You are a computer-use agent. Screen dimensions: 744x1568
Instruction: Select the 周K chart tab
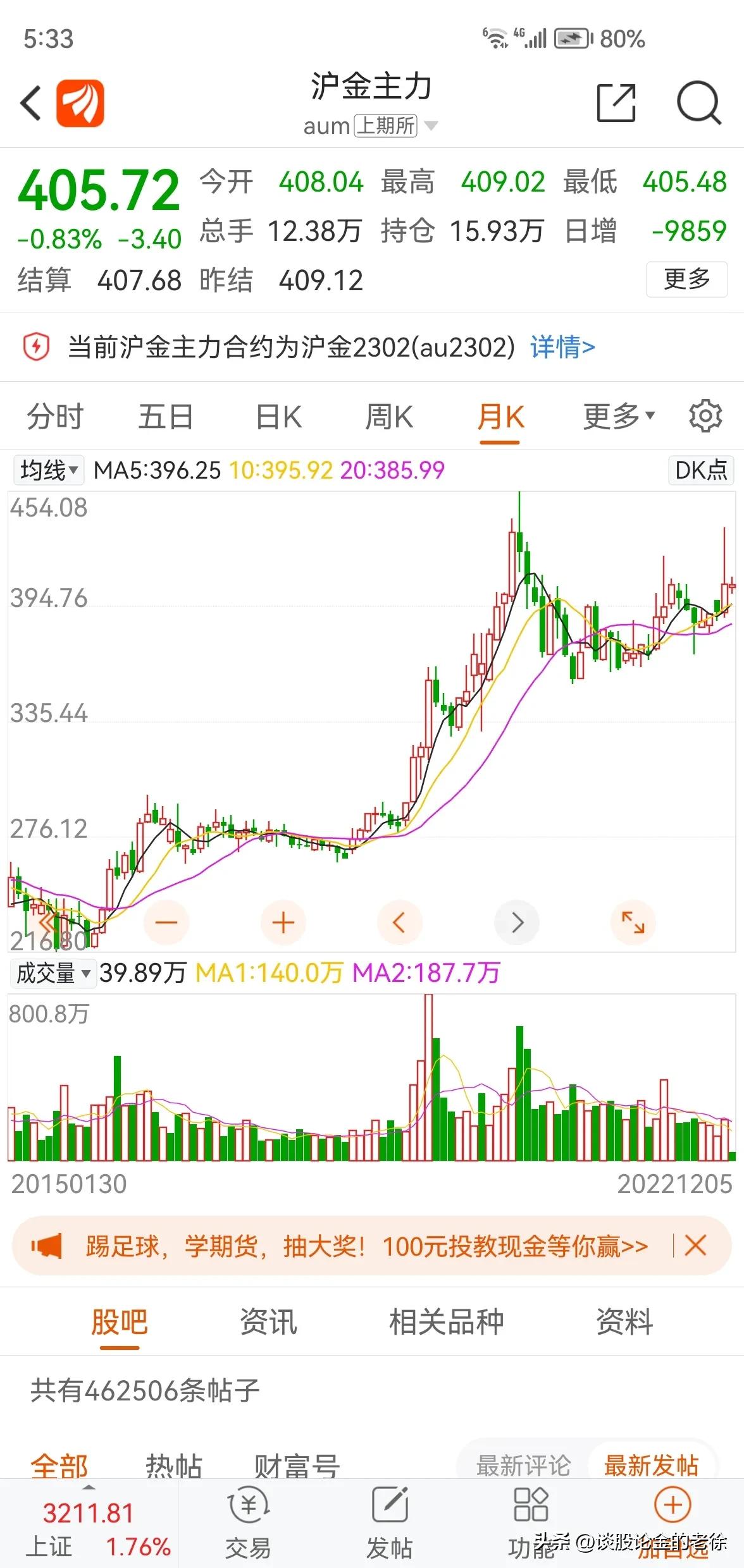[x=388, y=417]
